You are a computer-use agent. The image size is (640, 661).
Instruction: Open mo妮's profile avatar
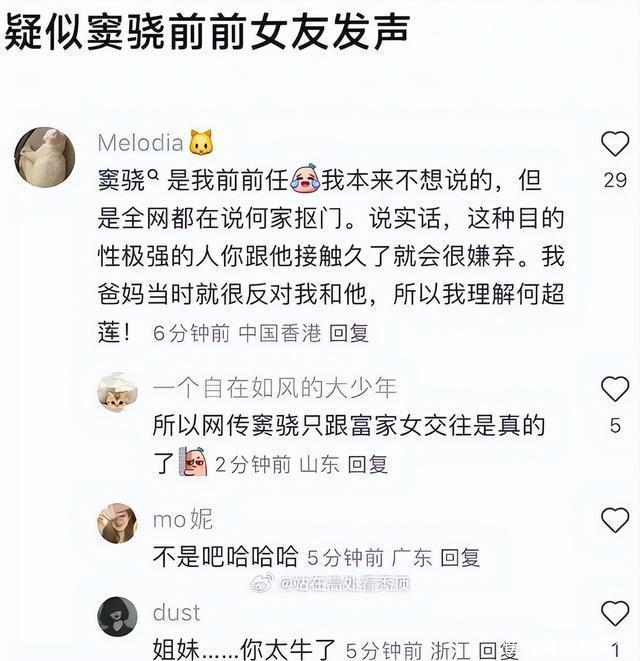coord(117,523)
